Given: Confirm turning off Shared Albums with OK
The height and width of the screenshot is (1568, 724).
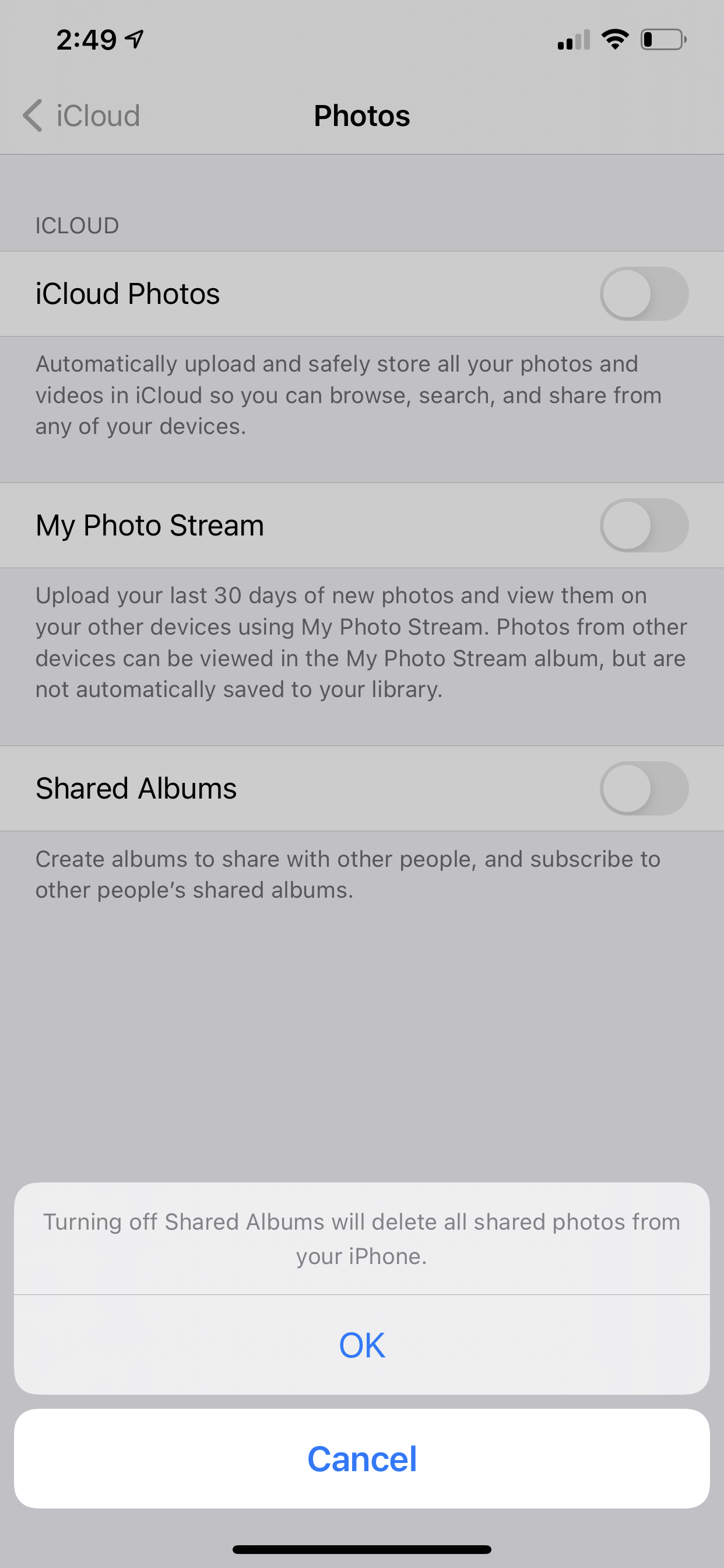Looking at the screenshot, I should [x=361, y=1345].
